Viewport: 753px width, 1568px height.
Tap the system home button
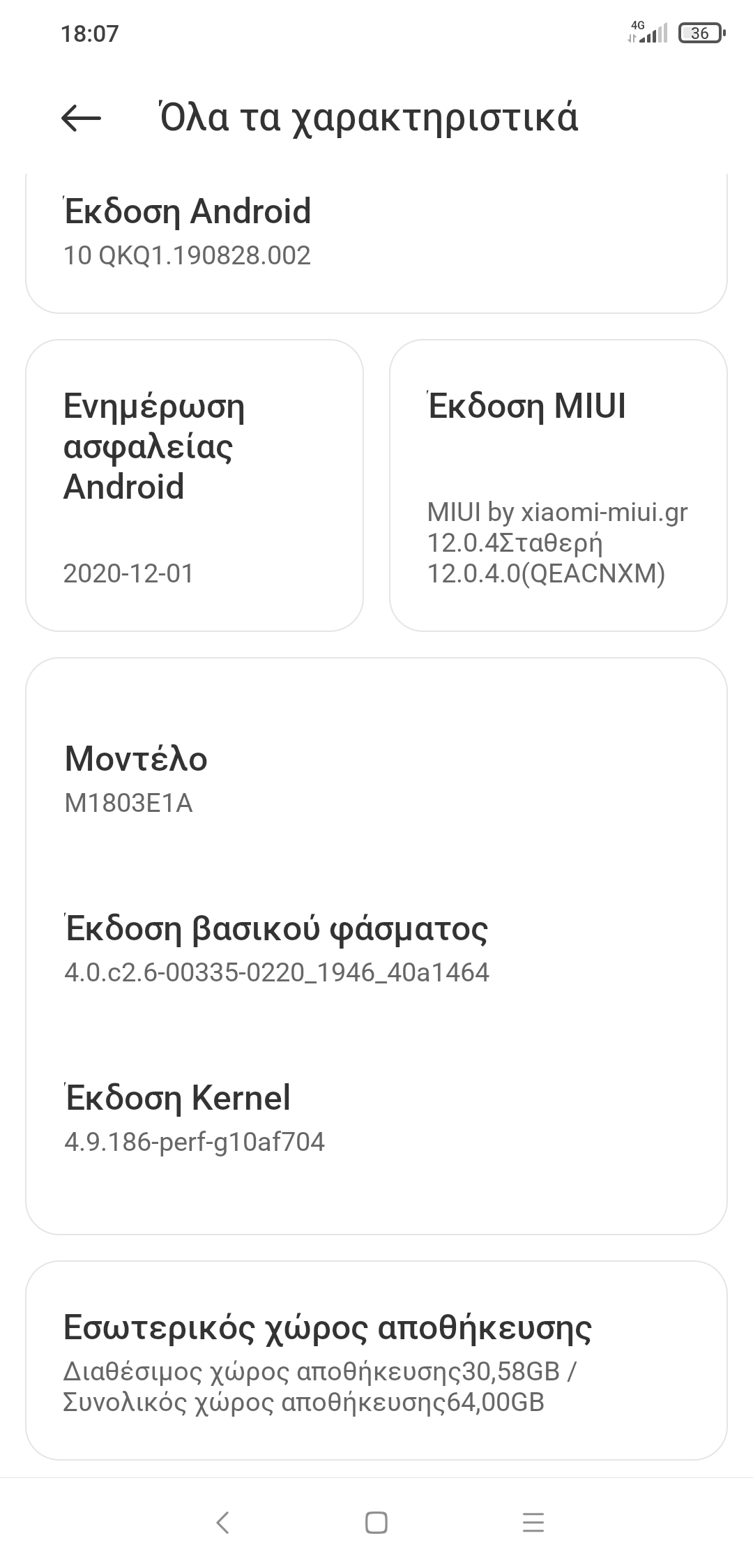click(x=376, y=1523)
